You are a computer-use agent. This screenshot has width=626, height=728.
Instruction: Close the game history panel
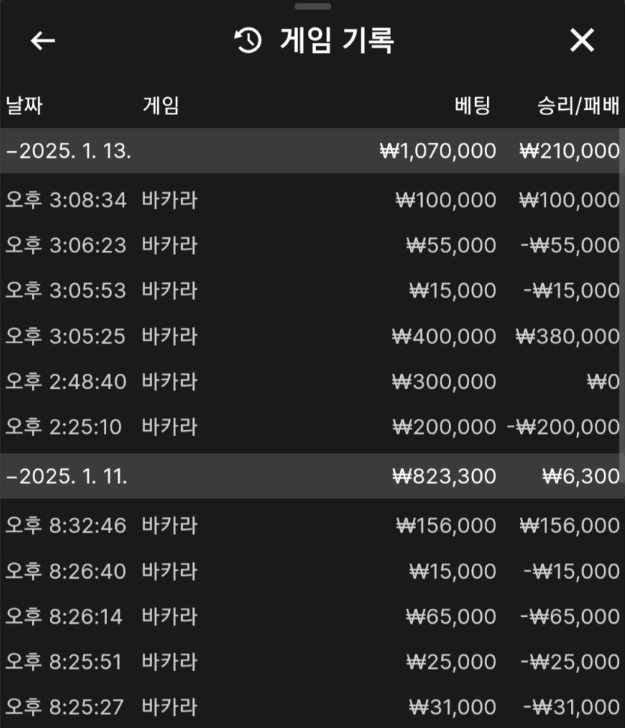pos(582,41)
